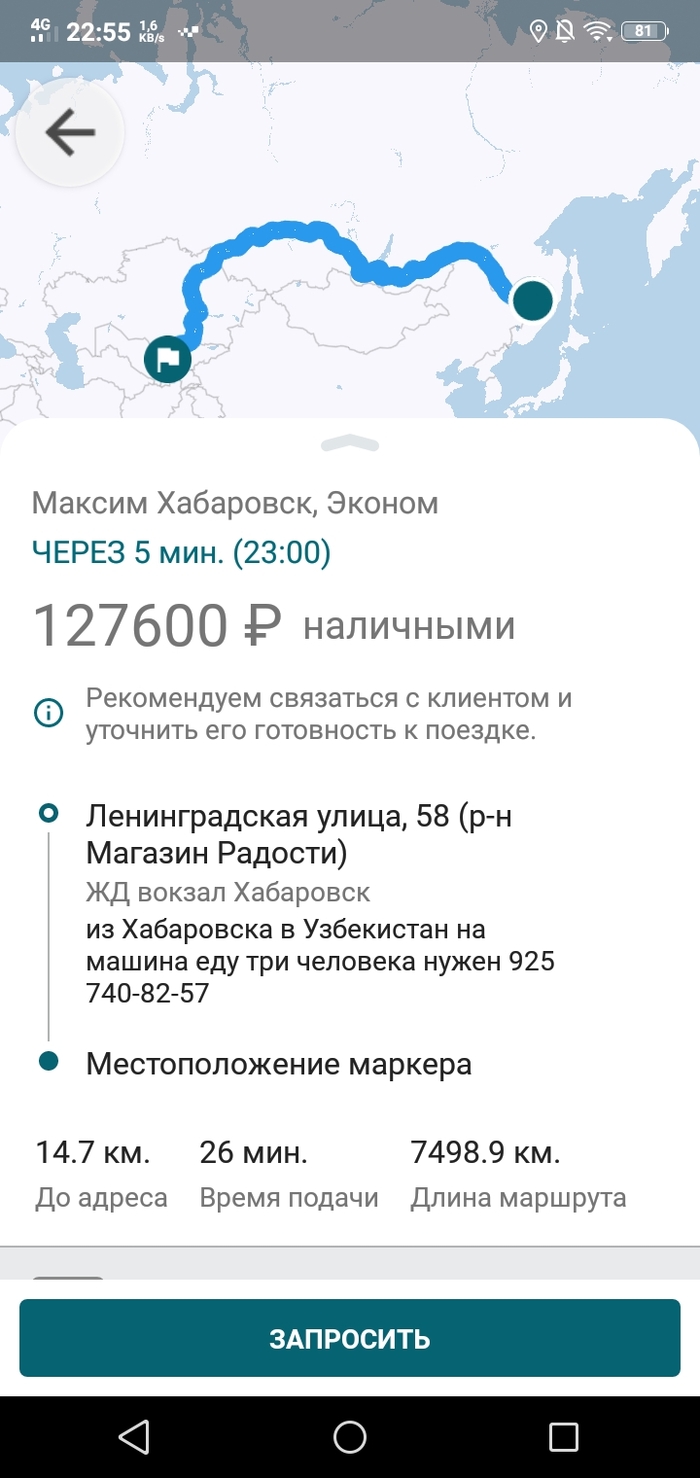Expand the order details panel handle
This screenshot has width=700, height=1478.
click(350, 443)
